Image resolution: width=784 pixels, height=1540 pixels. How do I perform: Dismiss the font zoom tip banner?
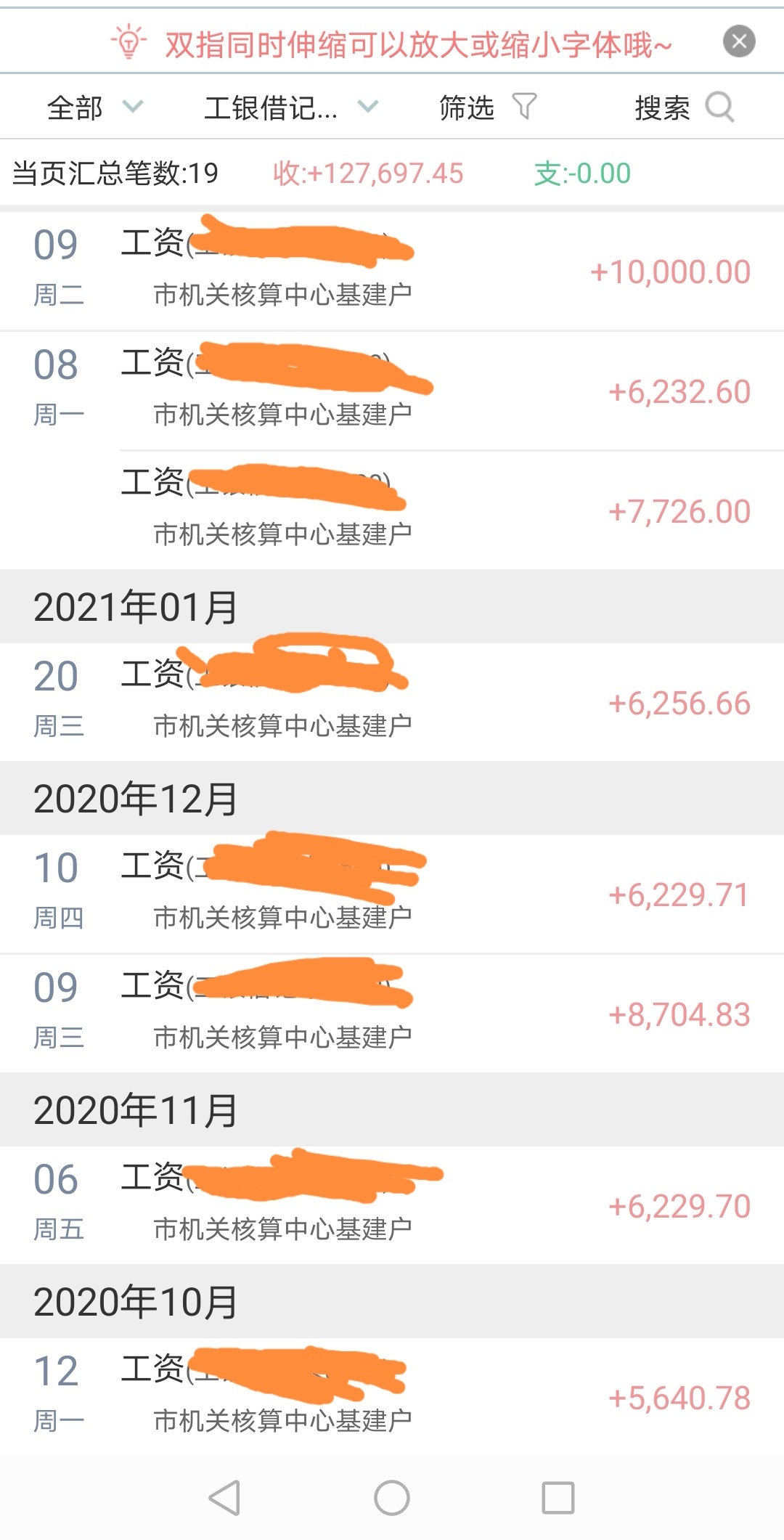(739, 41)
